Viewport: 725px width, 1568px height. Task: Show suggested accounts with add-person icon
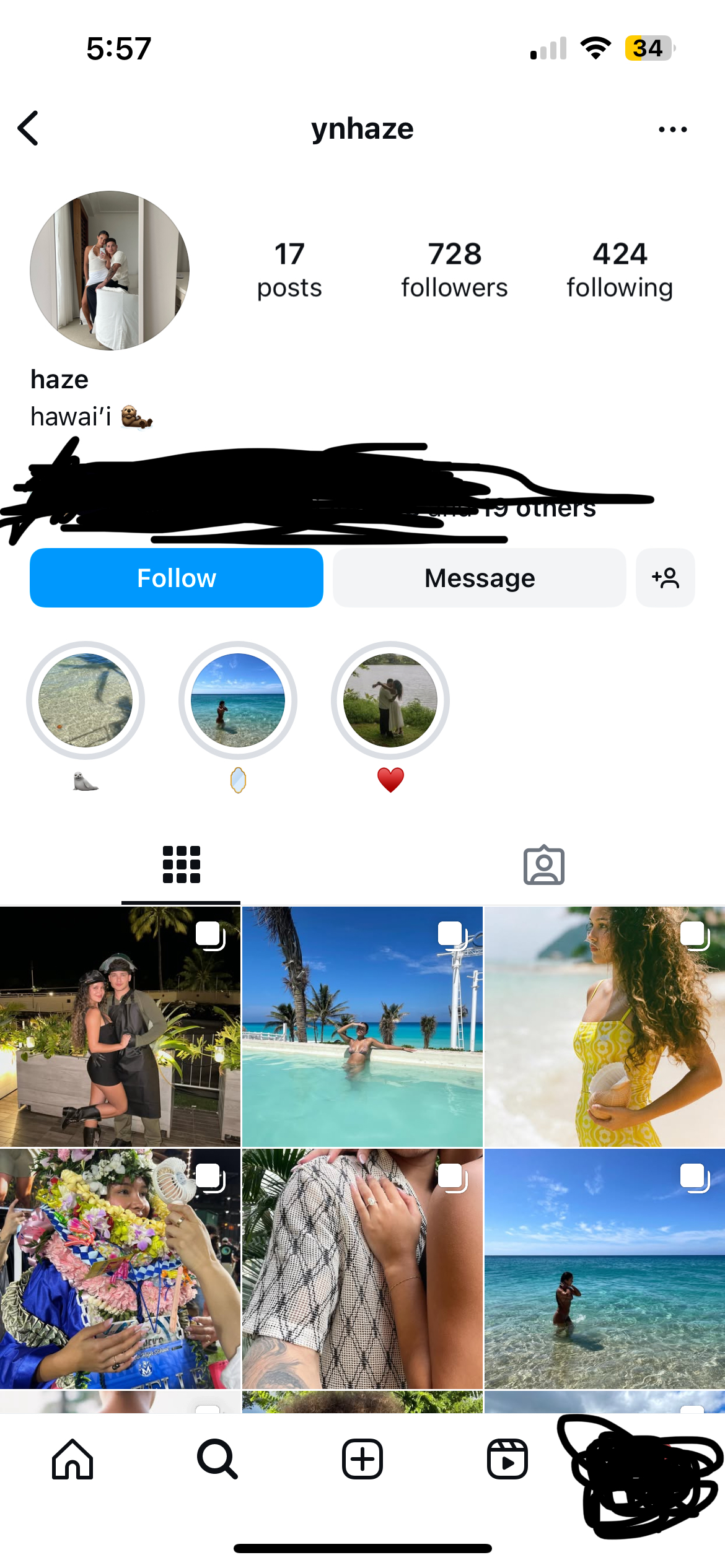666,578
